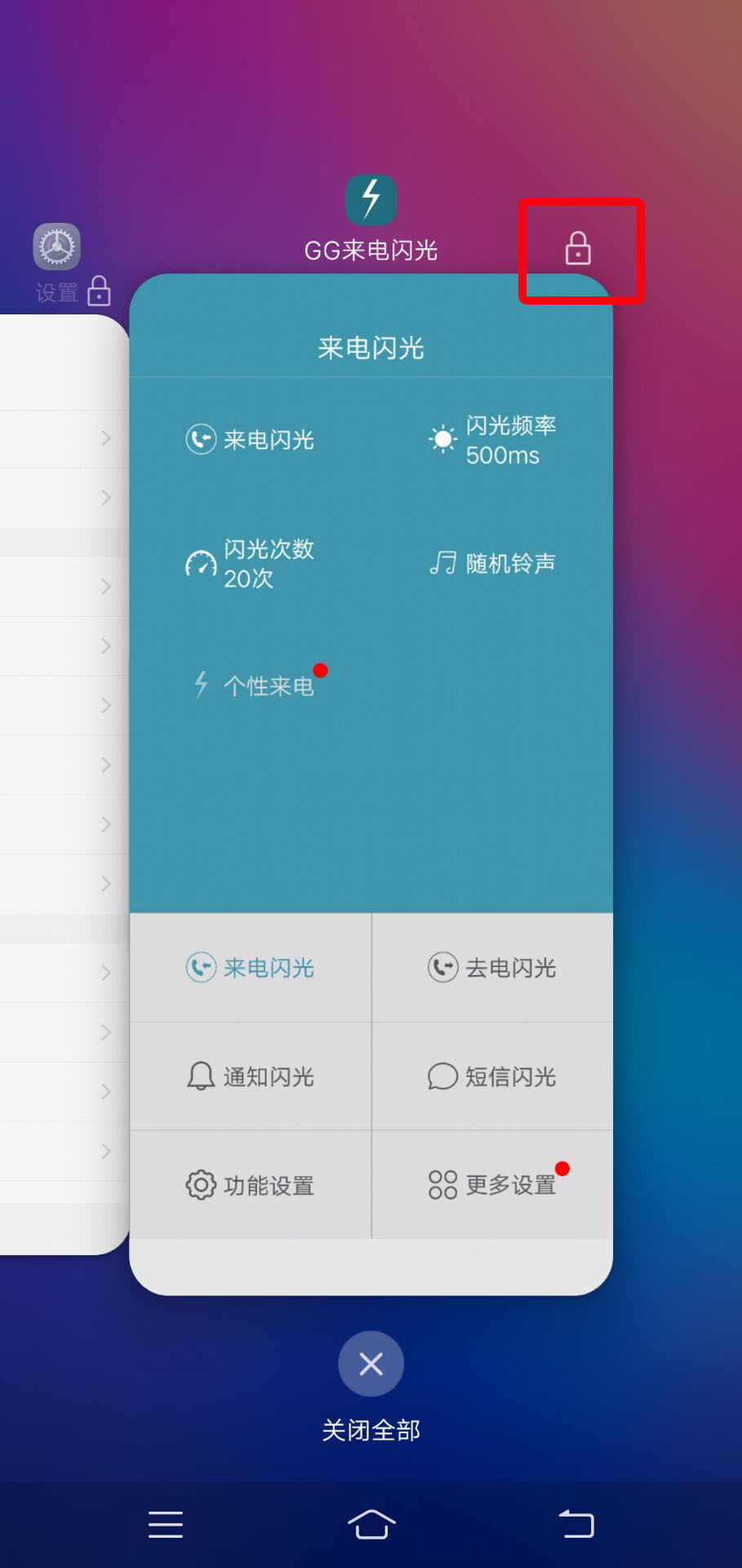Image resolution: width=742 pixels, height=1568 pixels.
Task: Tap the recent apps menu button
Action: [x=166, y=1524]
